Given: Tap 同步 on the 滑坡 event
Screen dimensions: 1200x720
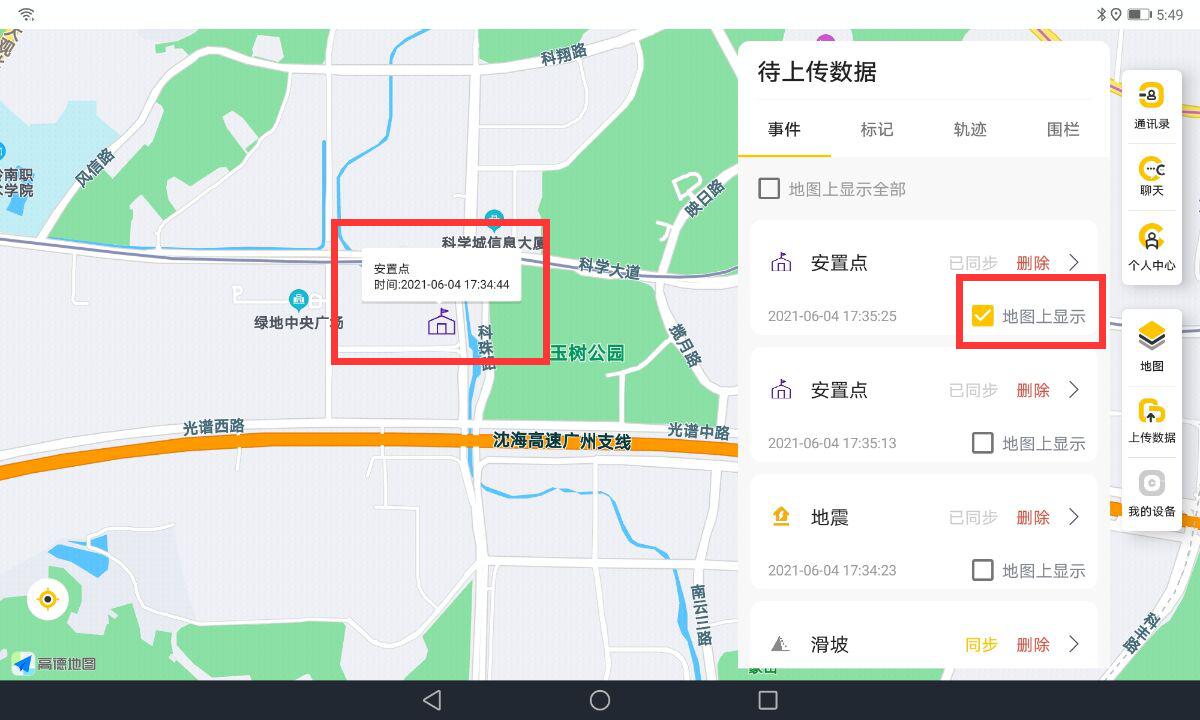Looking at the screenshot, I should 981,645.
